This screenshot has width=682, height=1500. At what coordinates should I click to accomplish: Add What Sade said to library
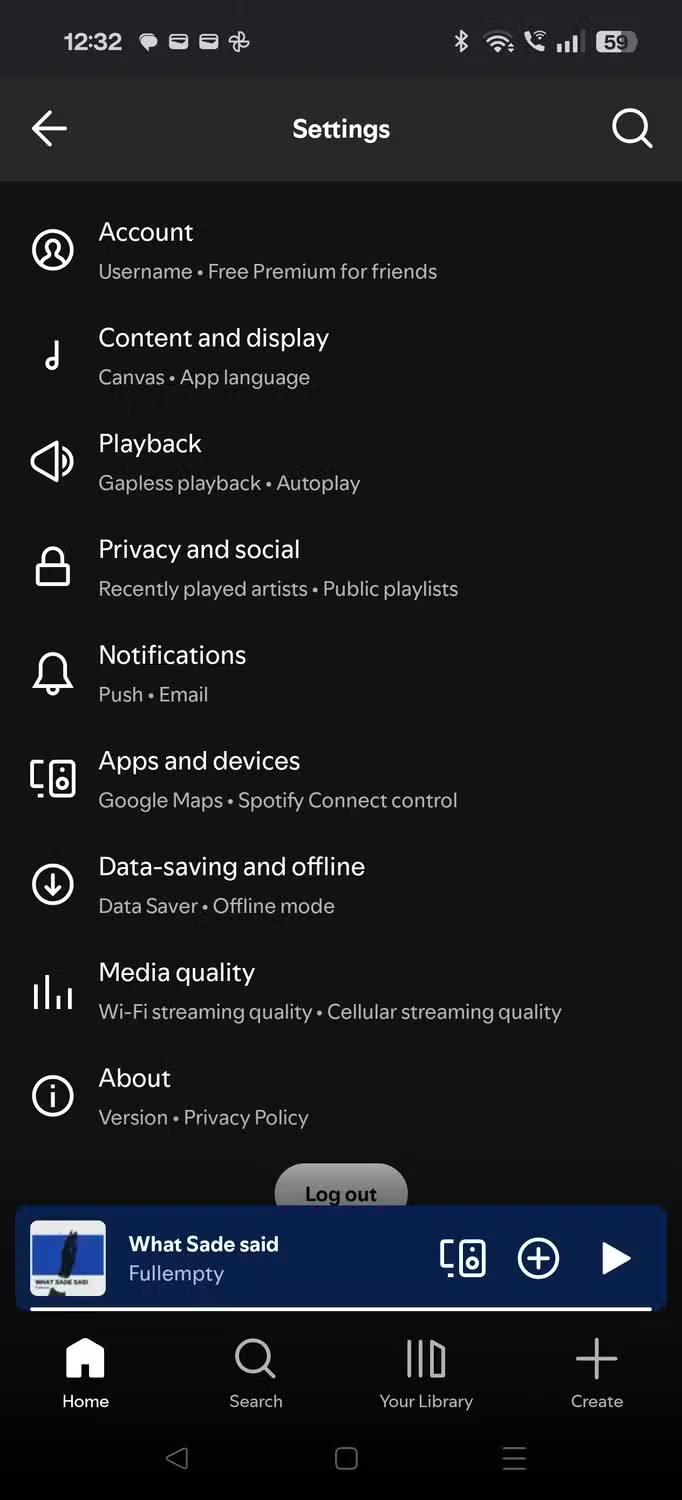[538, 1258]
